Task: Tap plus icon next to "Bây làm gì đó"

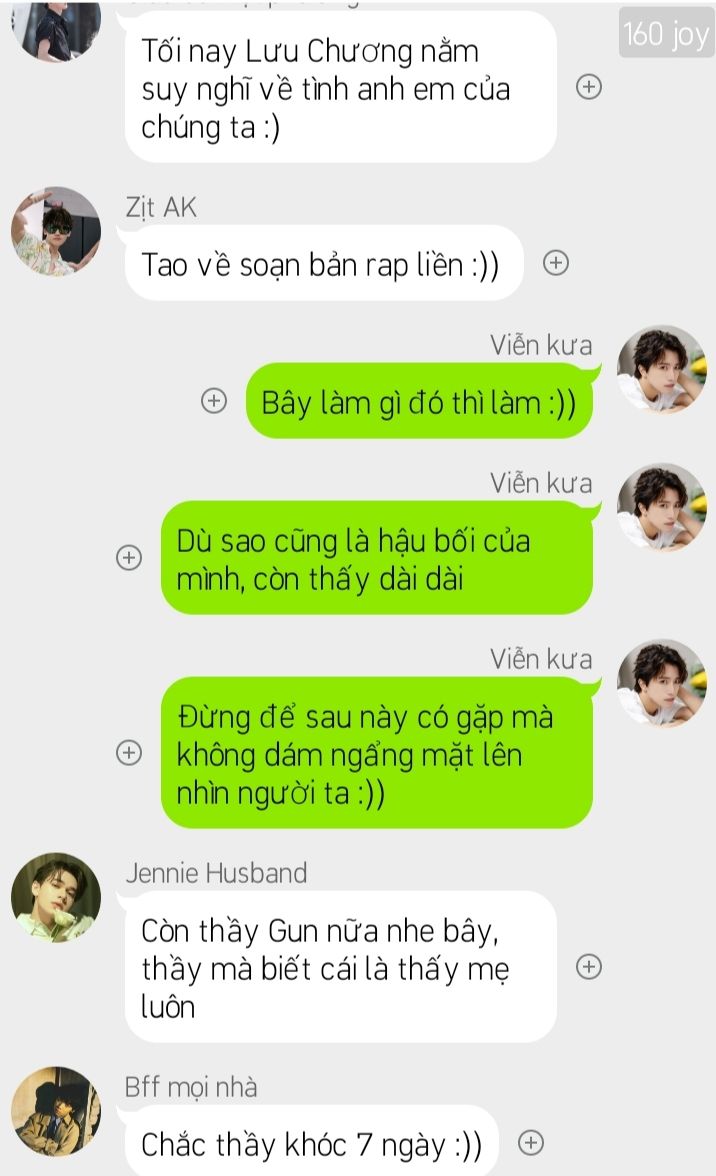Action: coord(213,401)
